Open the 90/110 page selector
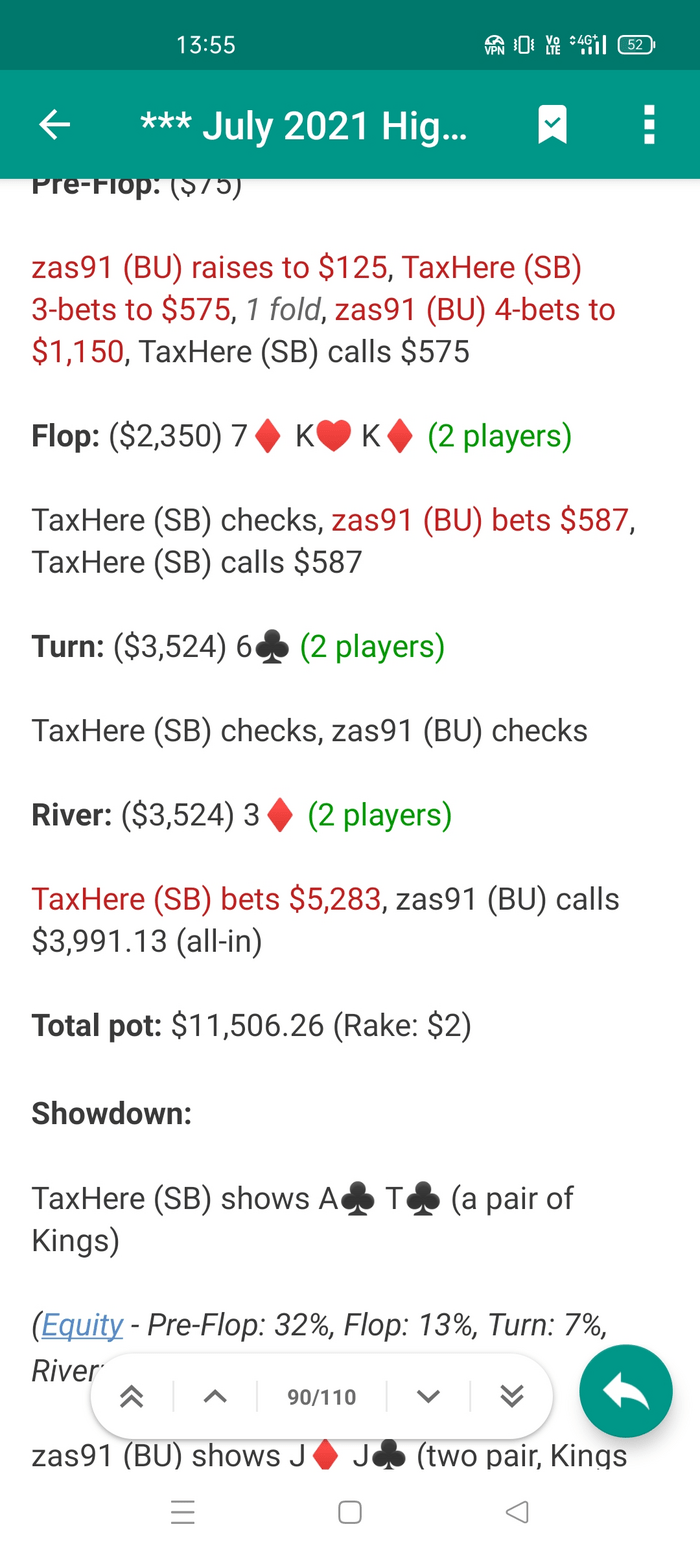700x1555 pixels. click(321, 1397)
